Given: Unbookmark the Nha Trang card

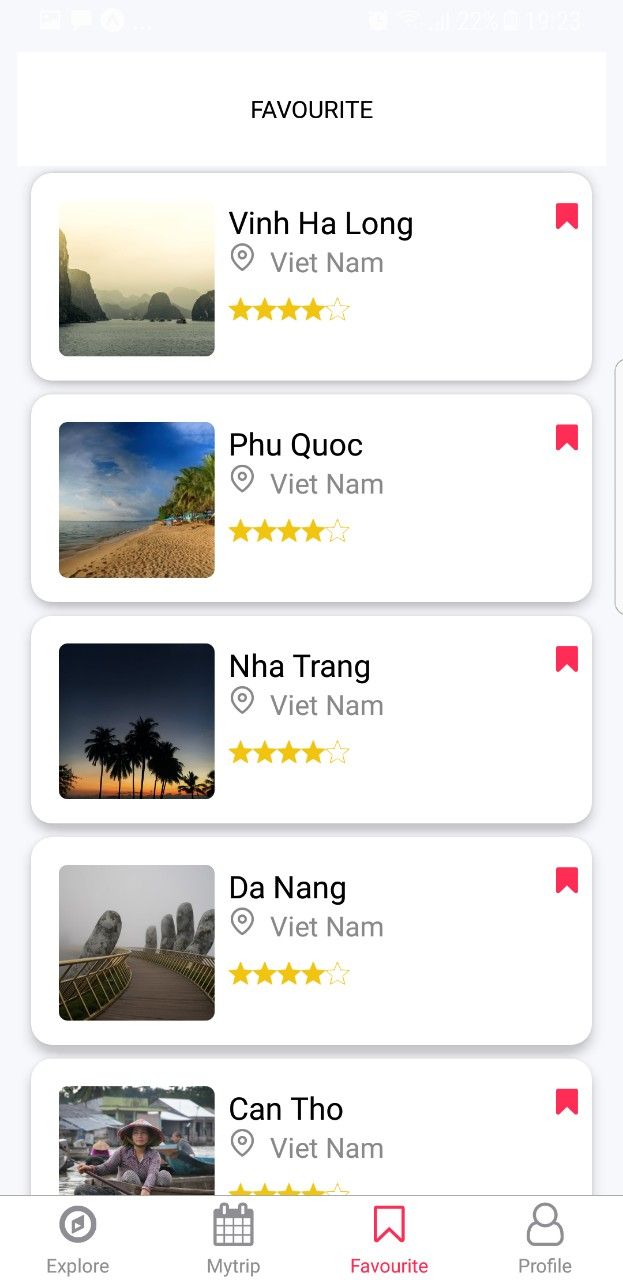Looking at the screenshot, I should tap(567, 658).
